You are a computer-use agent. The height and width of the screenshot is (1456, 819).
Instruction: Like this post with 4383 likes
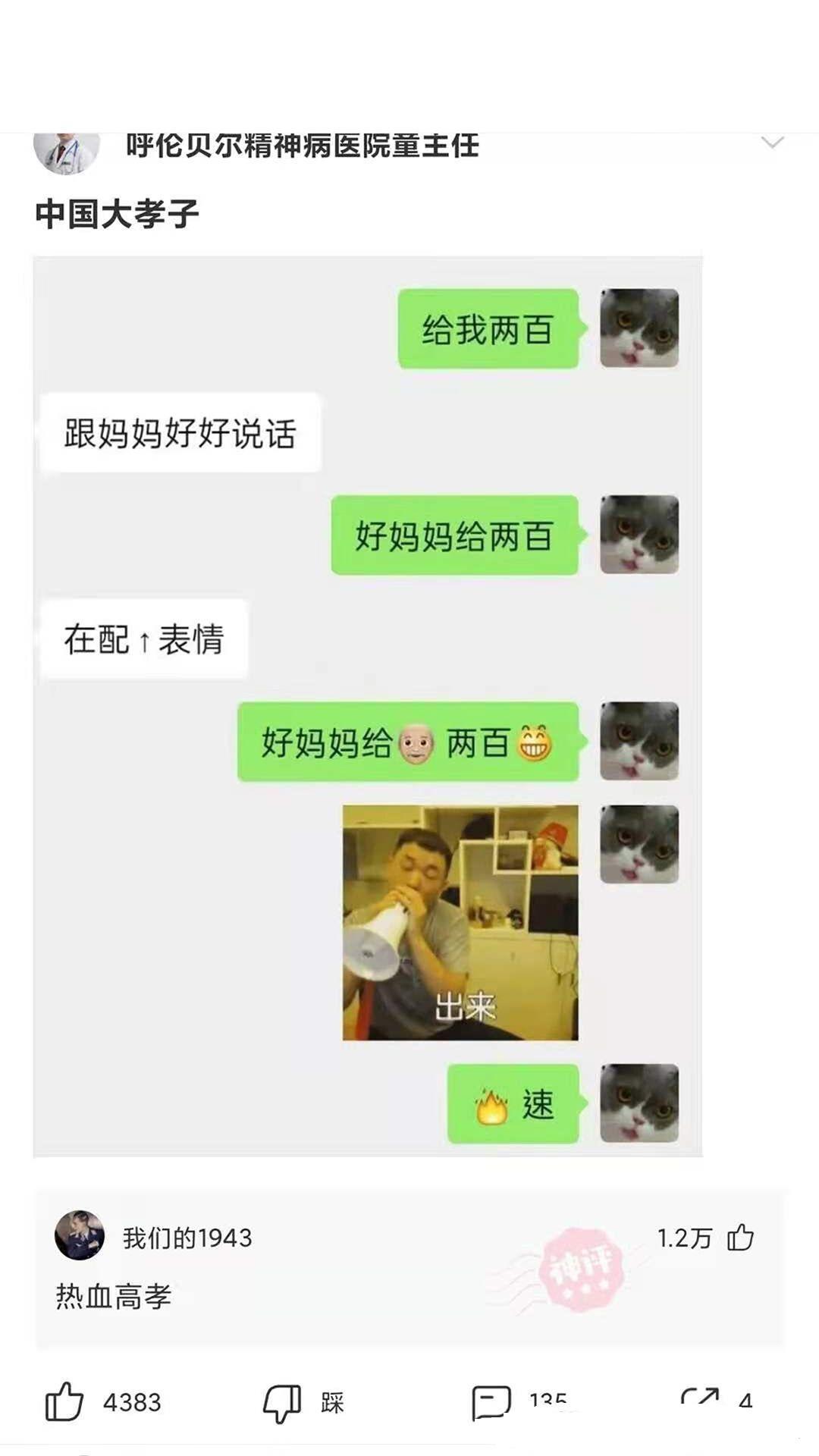click(x=65, y=1401)
